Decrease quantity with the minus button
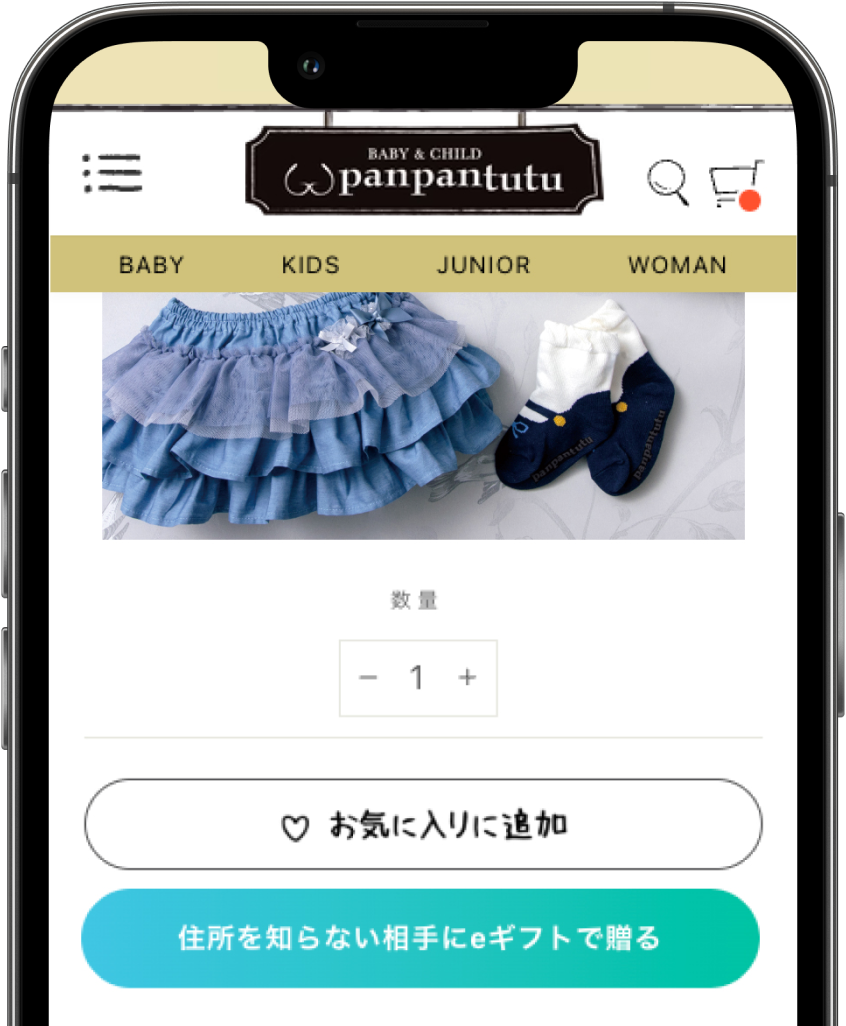The height and width of the screenshot is (1026, 846). click(368, 678)
